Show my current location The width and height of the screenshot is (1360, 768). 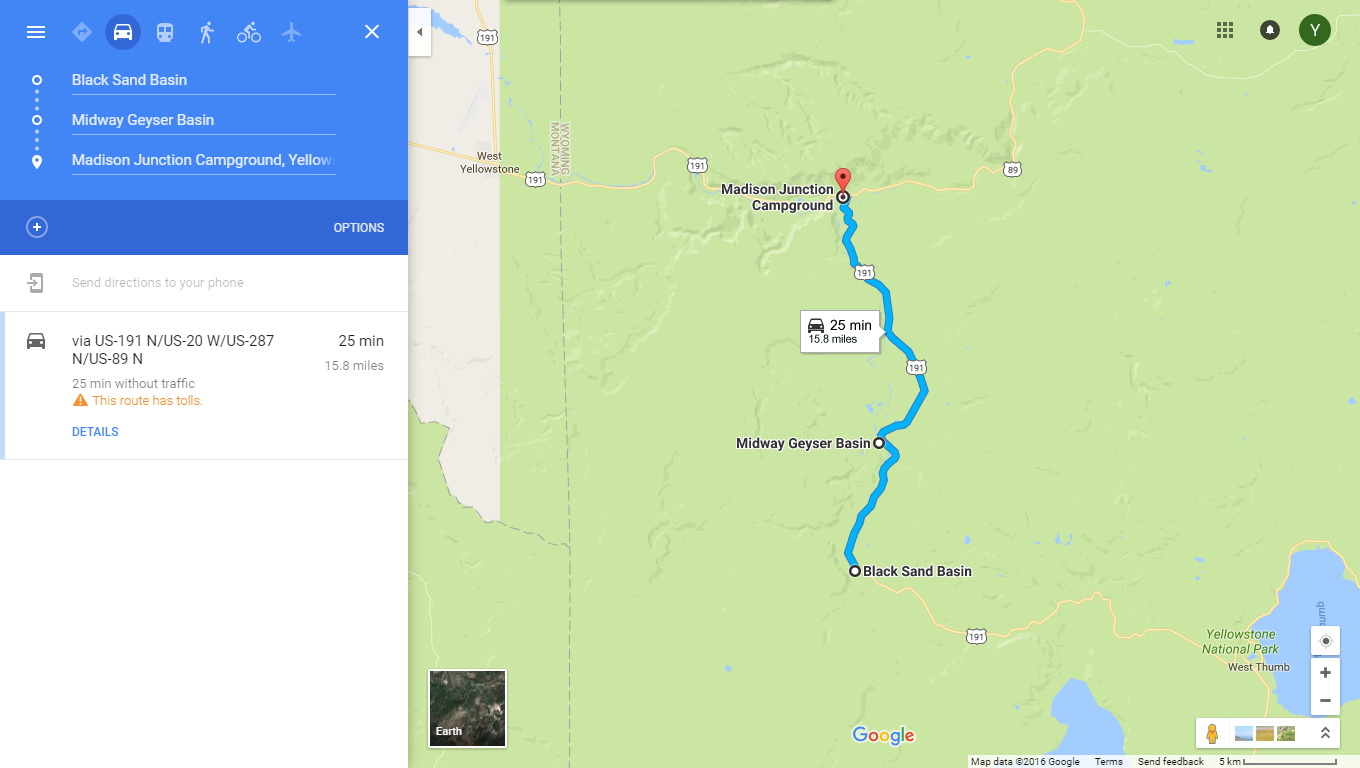pos(1325,640)
